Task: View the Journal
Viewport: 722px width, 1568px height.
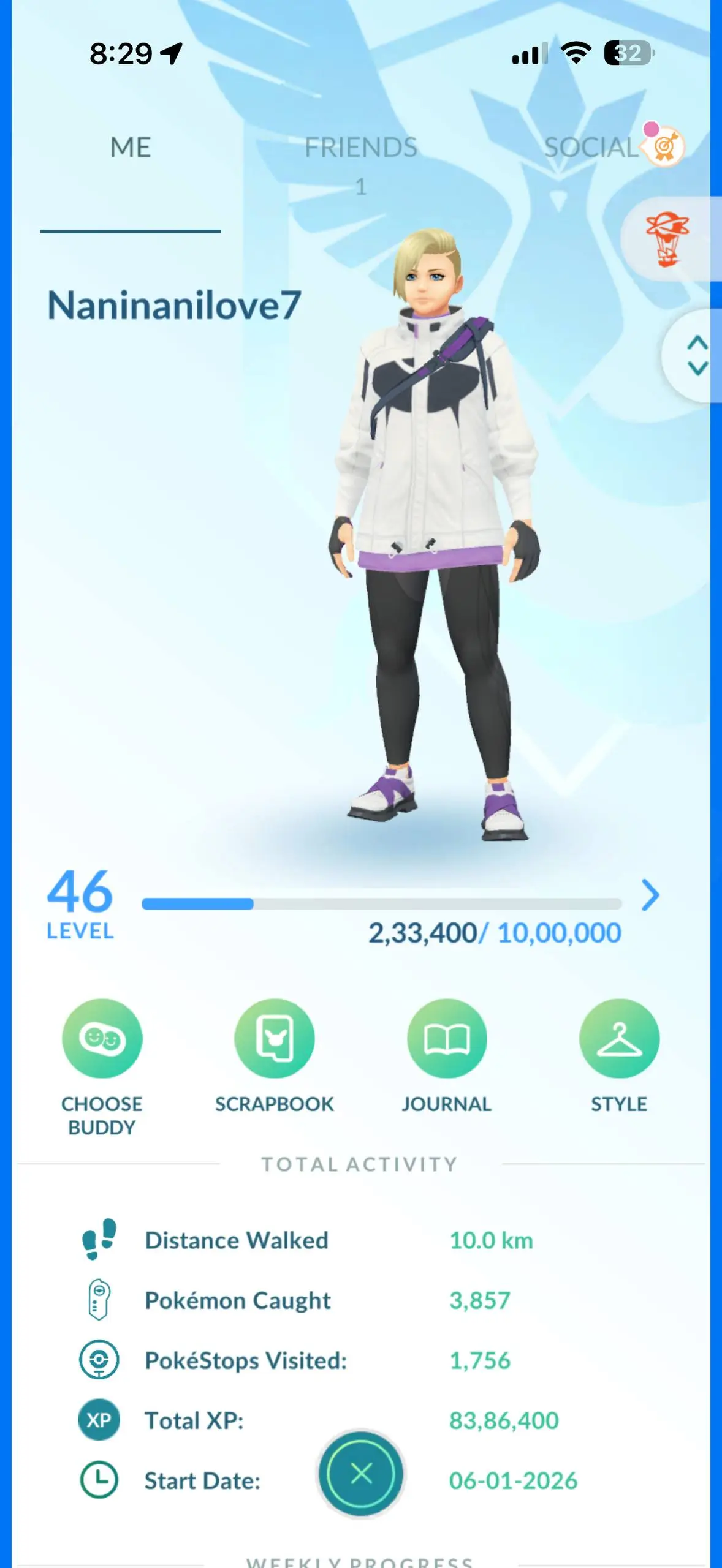Action: coord(447,1039)
